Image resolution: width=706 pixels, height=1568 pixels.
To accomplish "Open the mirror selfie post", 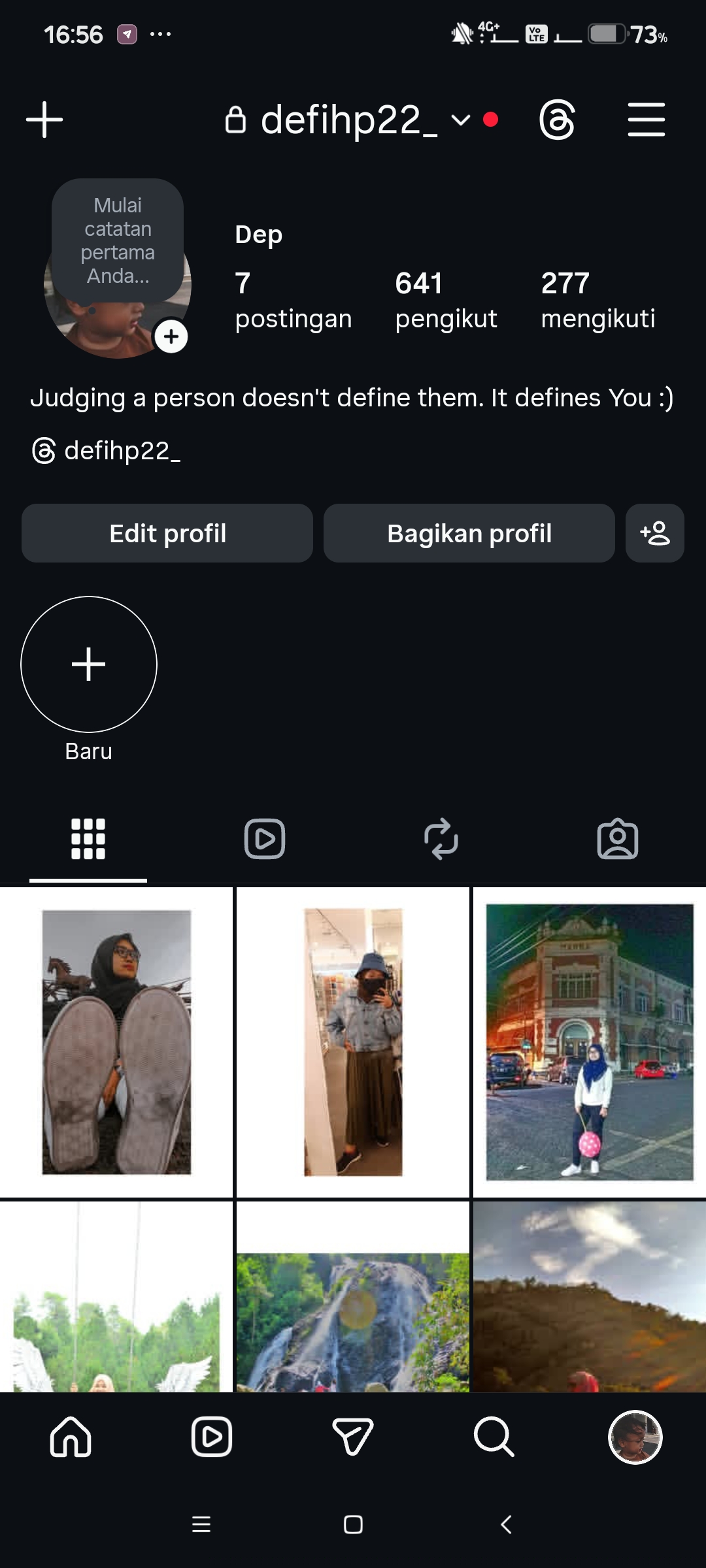I will coord(353,1042).
